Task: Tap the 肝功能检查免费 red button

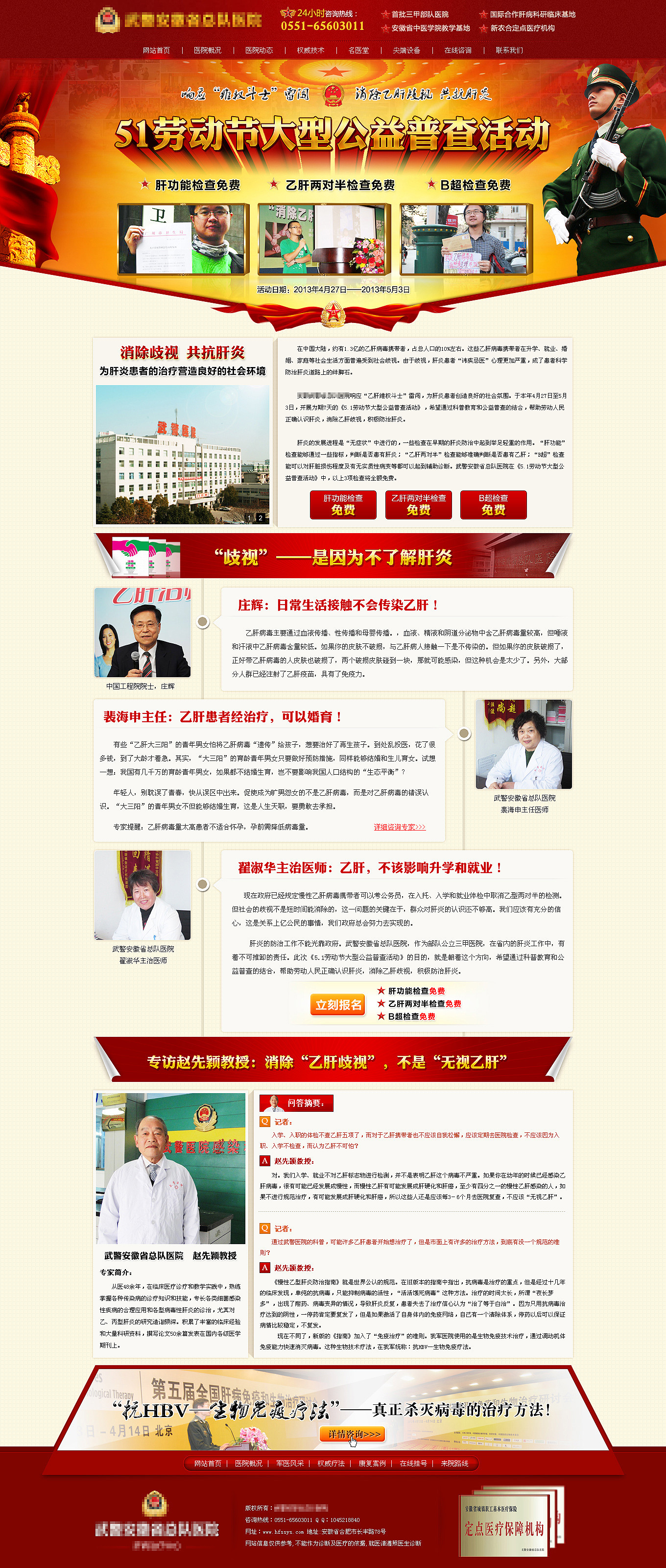Action: pyautogui.click(x=343, y=505)
